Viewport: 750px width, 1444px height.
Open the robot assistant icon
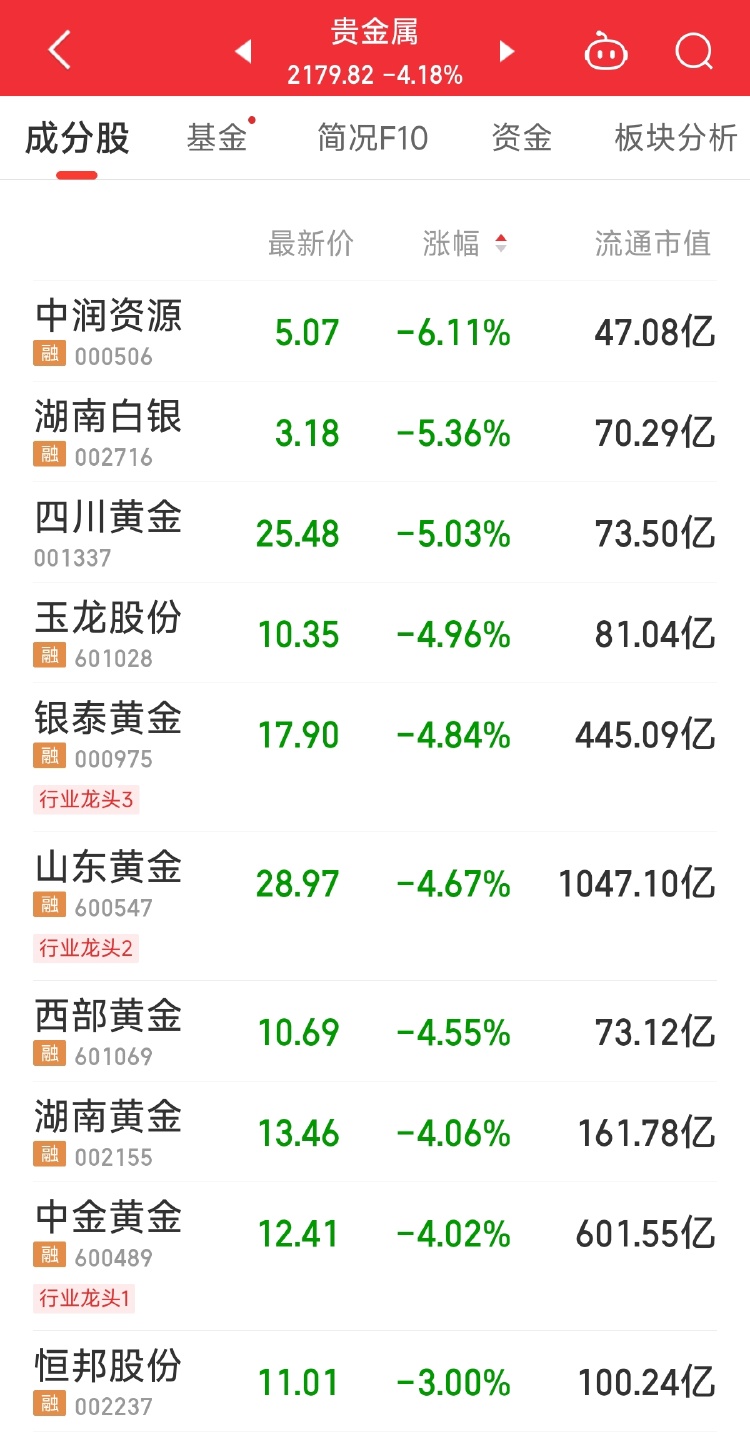(606, 50)
